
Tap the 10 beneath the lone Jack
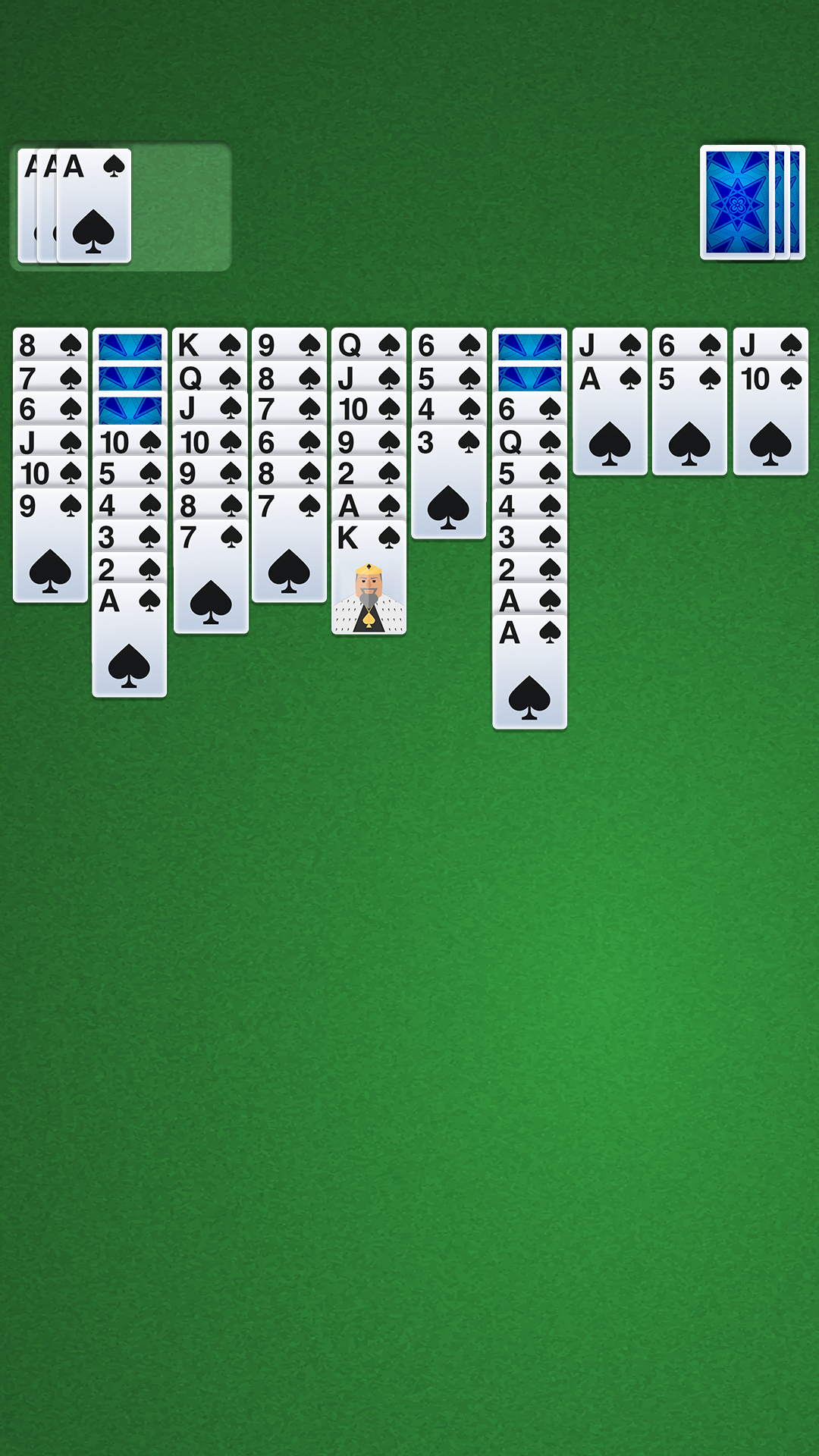tap(770, 418)
